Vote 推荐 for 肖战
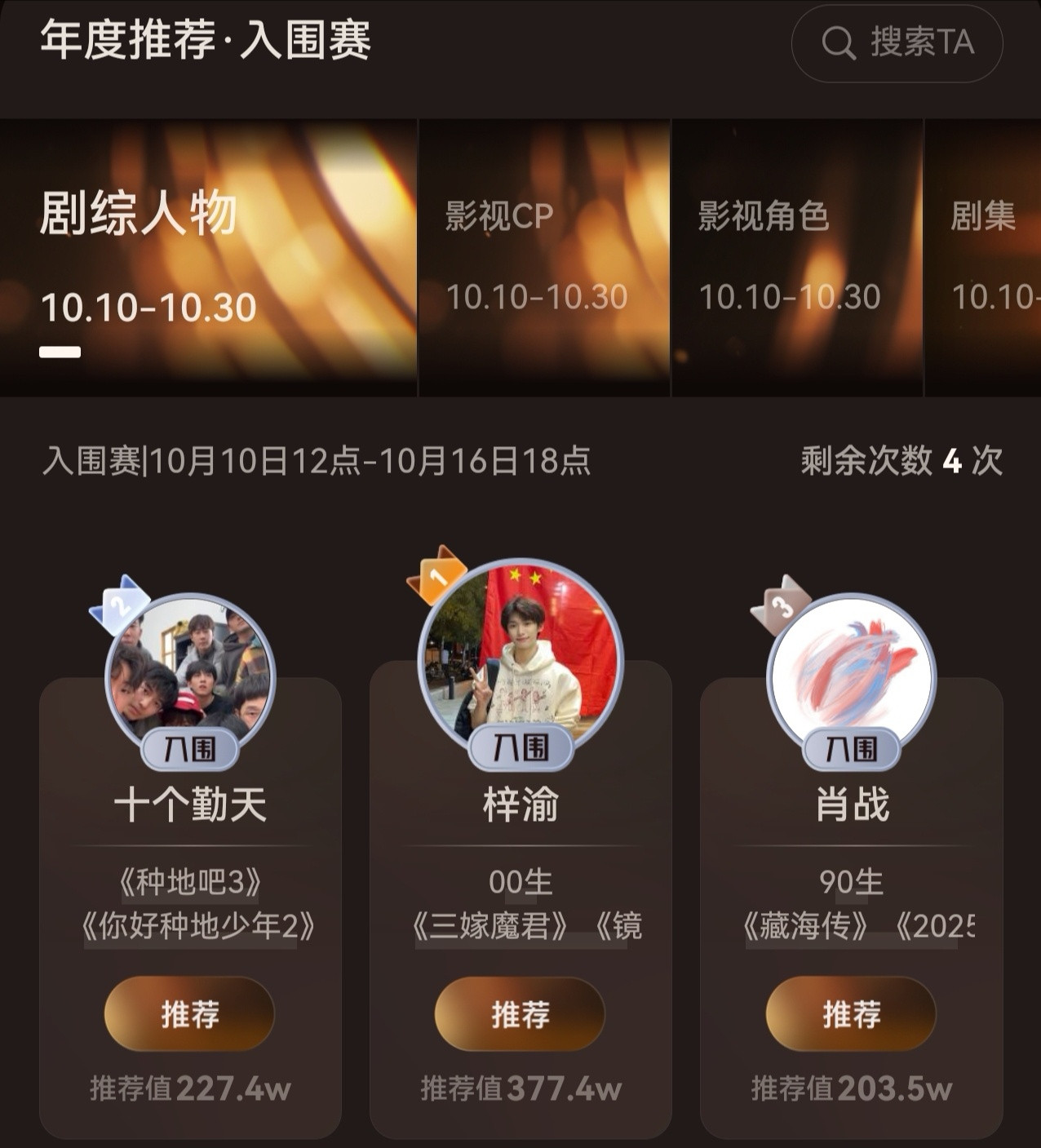 [x=850, y=1014]
